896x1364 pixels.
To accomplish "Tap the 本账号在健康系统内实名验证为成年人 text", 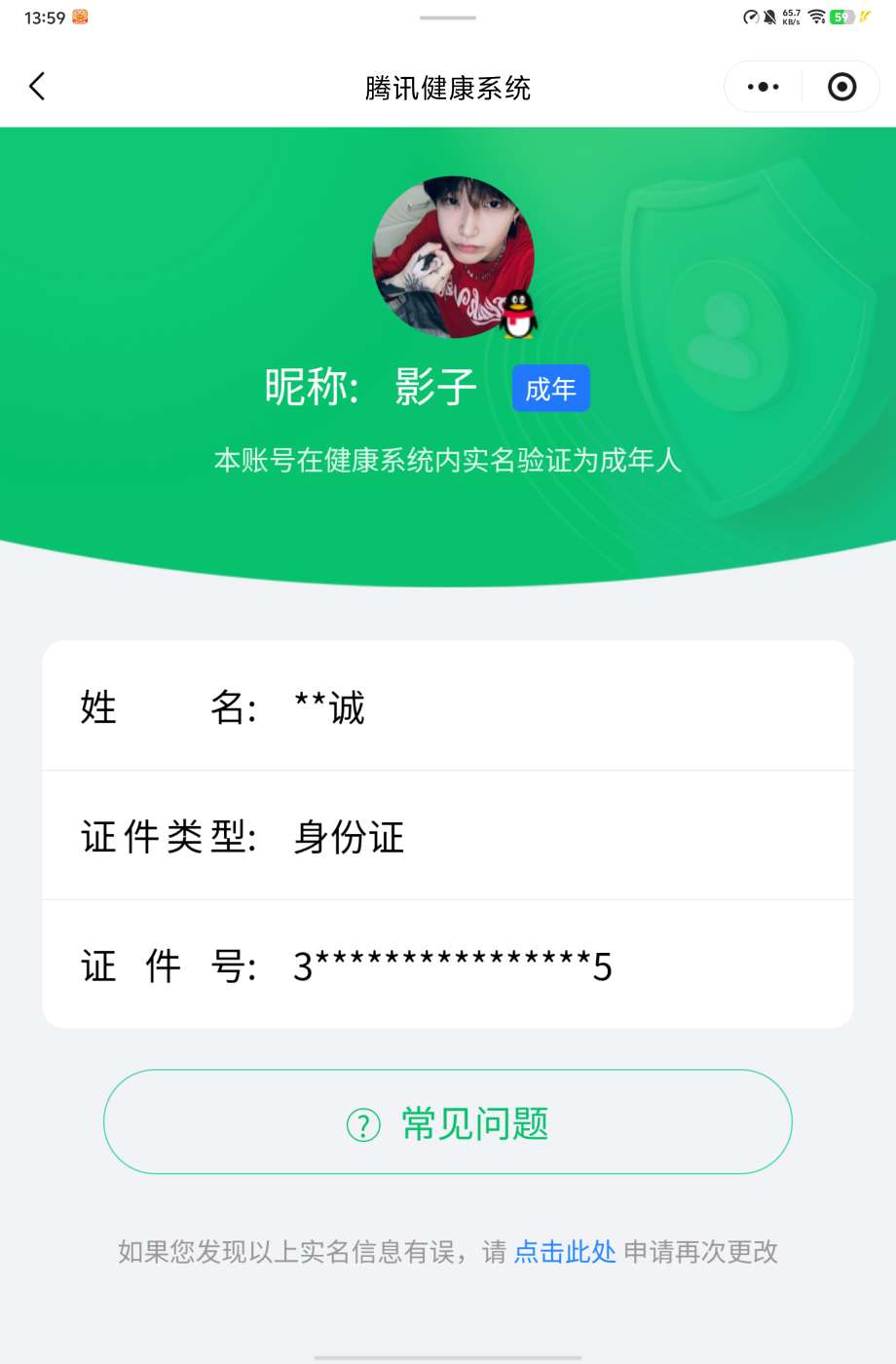I will [x=447, y=460].
